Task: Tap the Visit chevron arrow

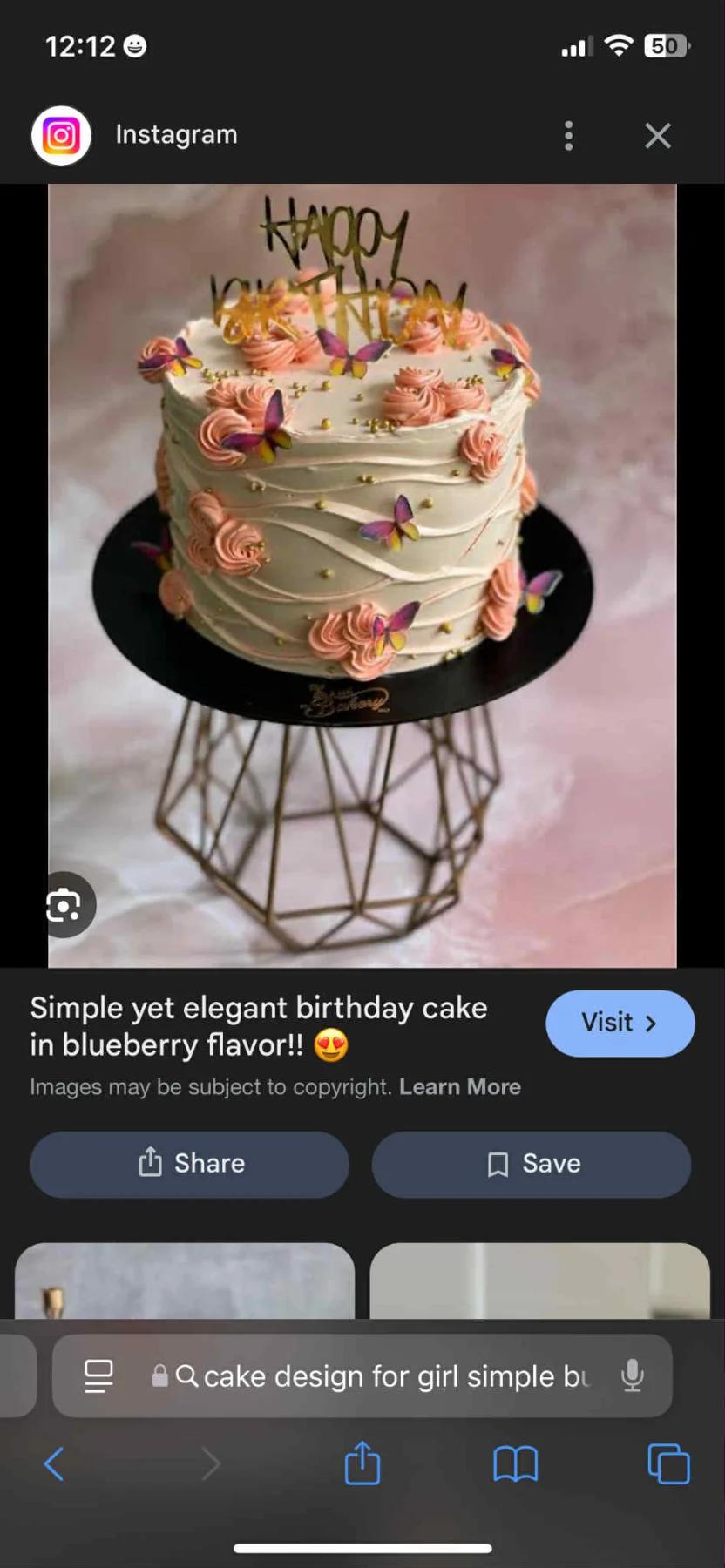Action: [652, 1024]
